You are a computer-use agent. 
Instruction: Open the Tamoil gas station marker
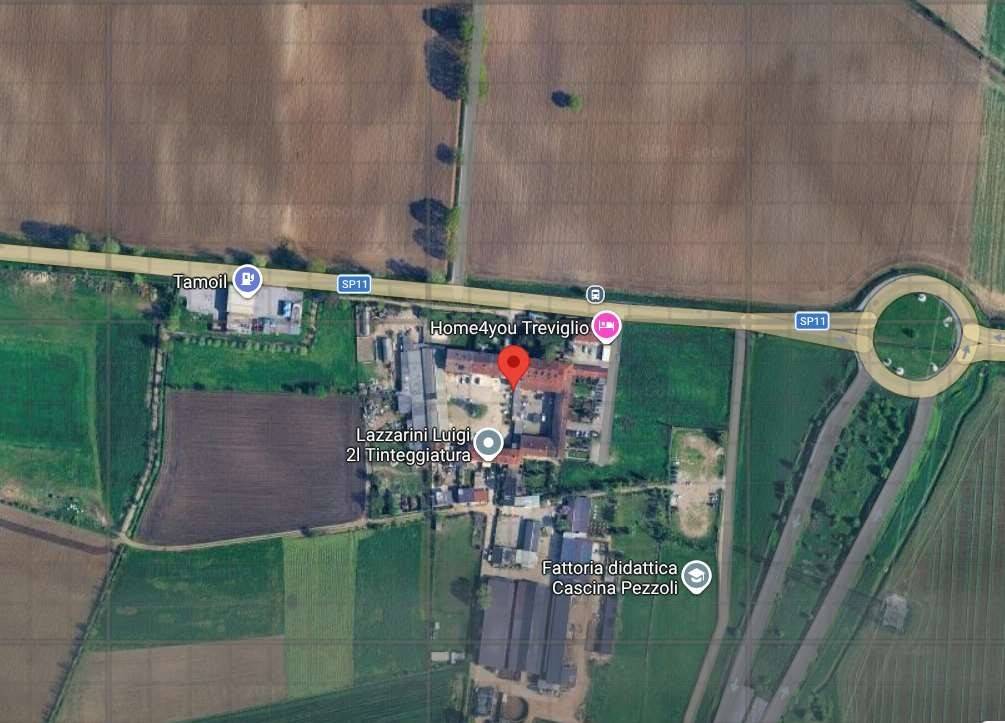coord(247,279)
